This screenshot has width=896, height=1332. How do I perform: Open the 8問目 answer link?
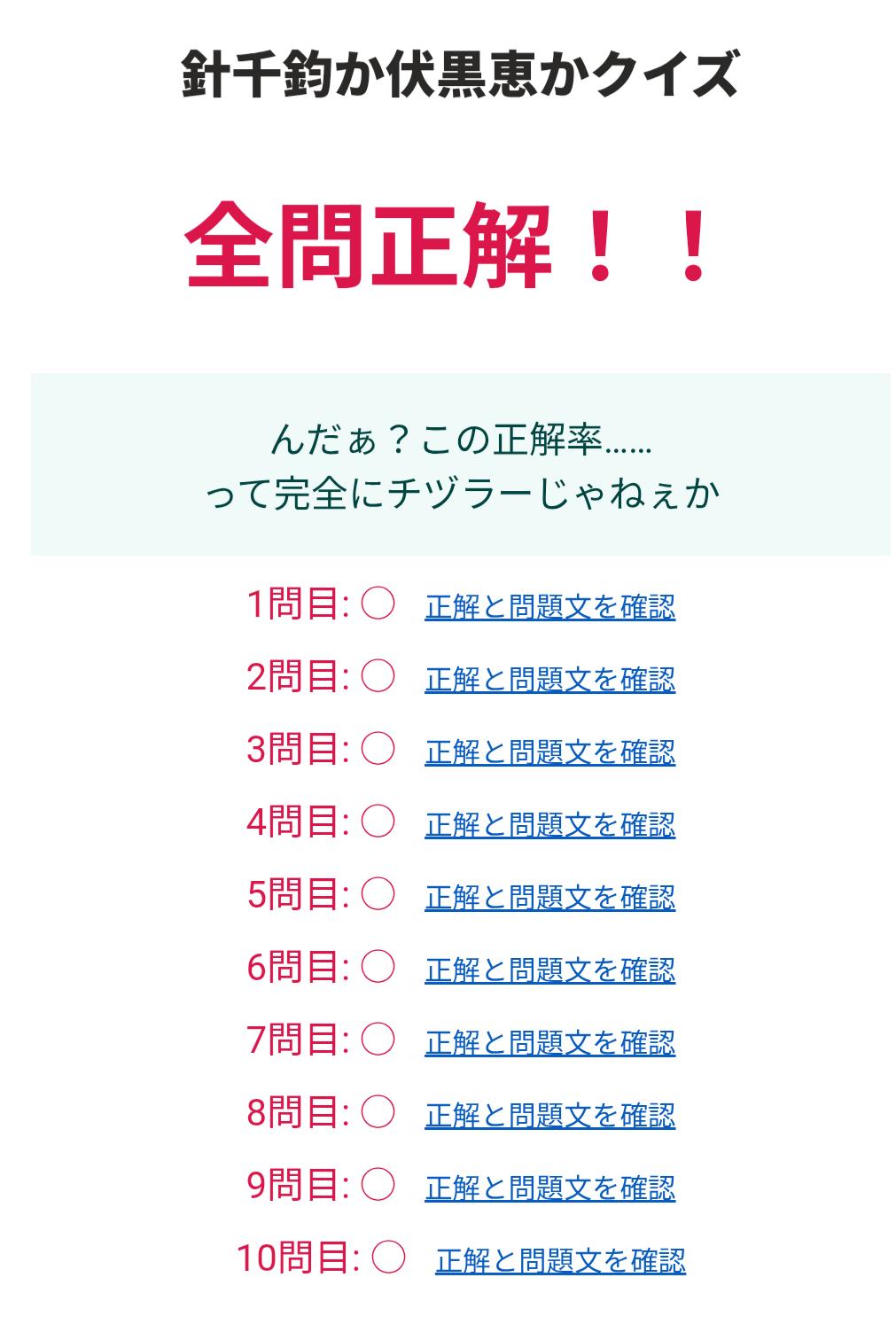[549, 1116]
